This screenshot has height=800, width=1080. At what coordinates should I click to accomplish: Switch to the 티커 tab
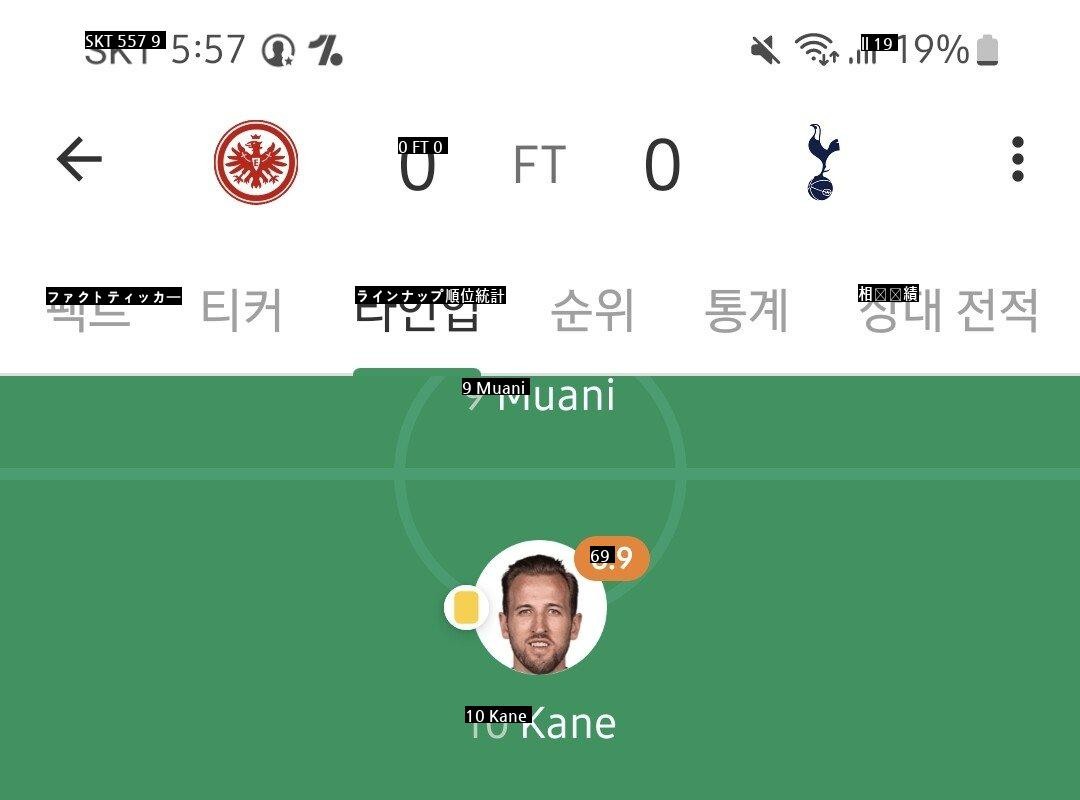242,311
